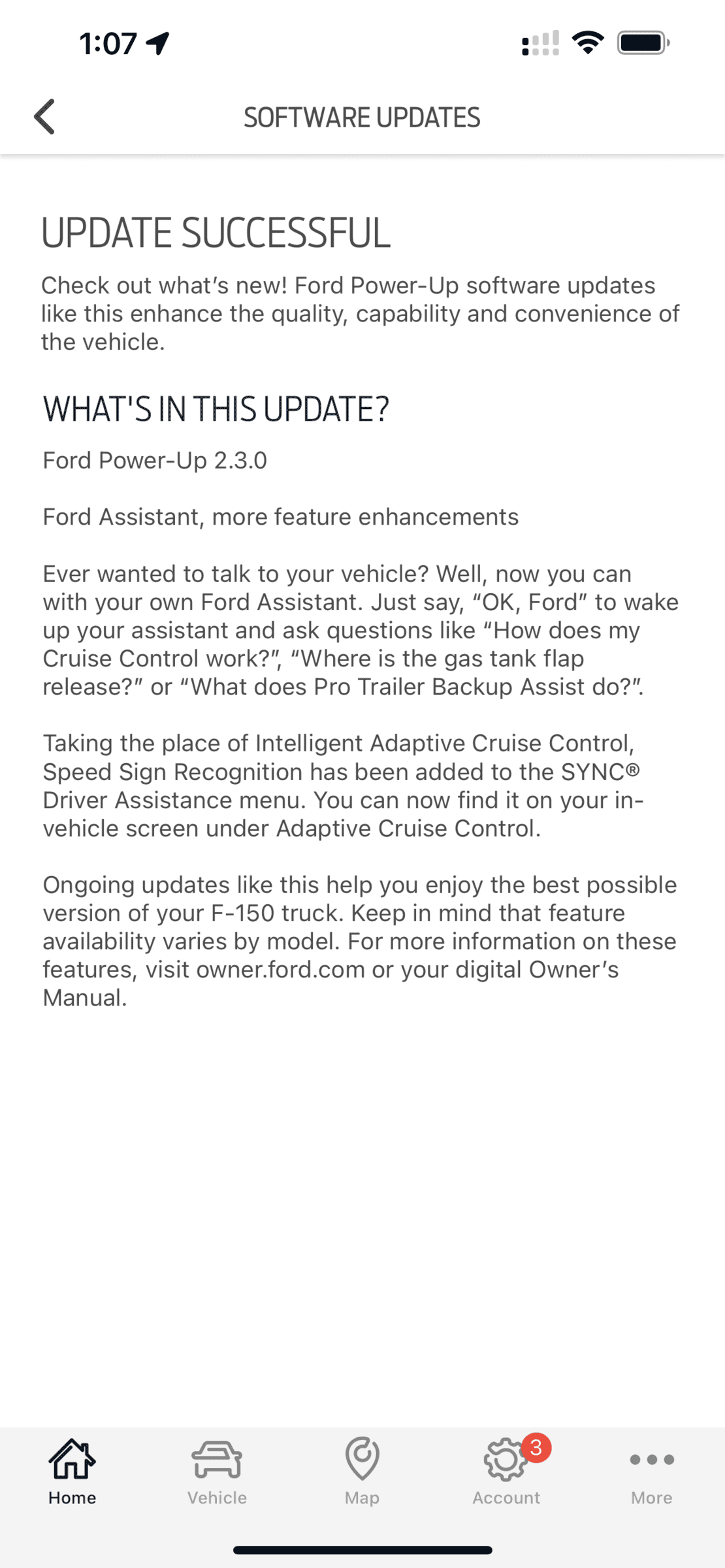Tap the Home label in navigation bar

point(72,1497)
